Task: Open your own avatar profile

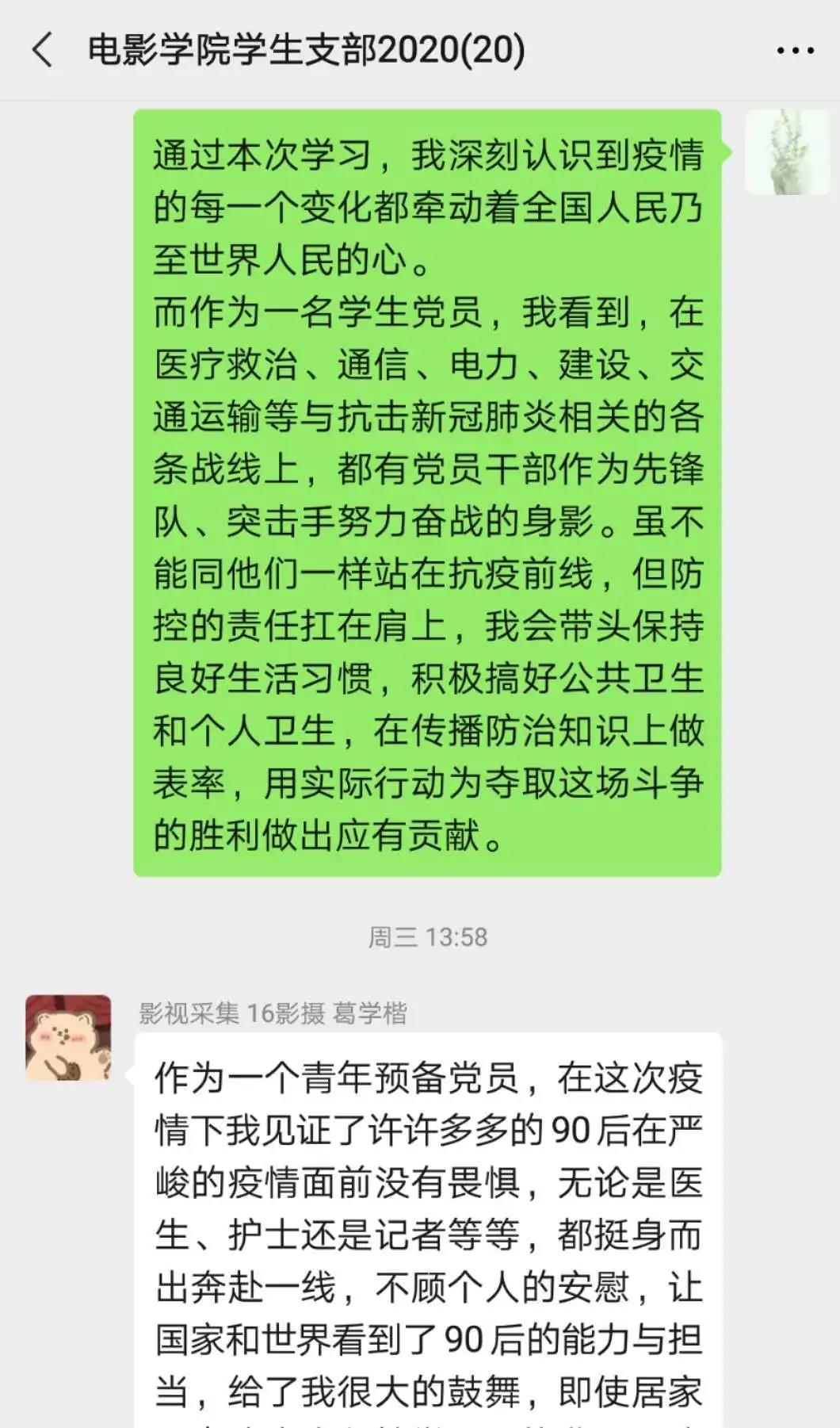Action: pyautogui.click(x=786, y=152)
